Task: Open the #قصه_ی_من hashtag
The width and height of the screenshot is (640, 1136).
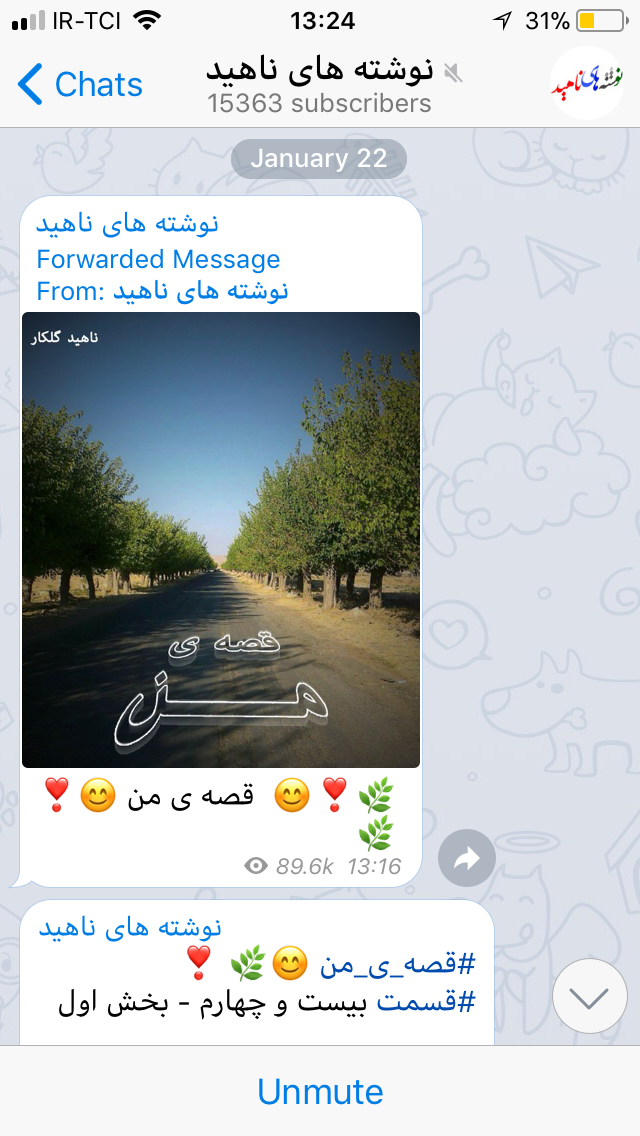Action: click(398, 965)
